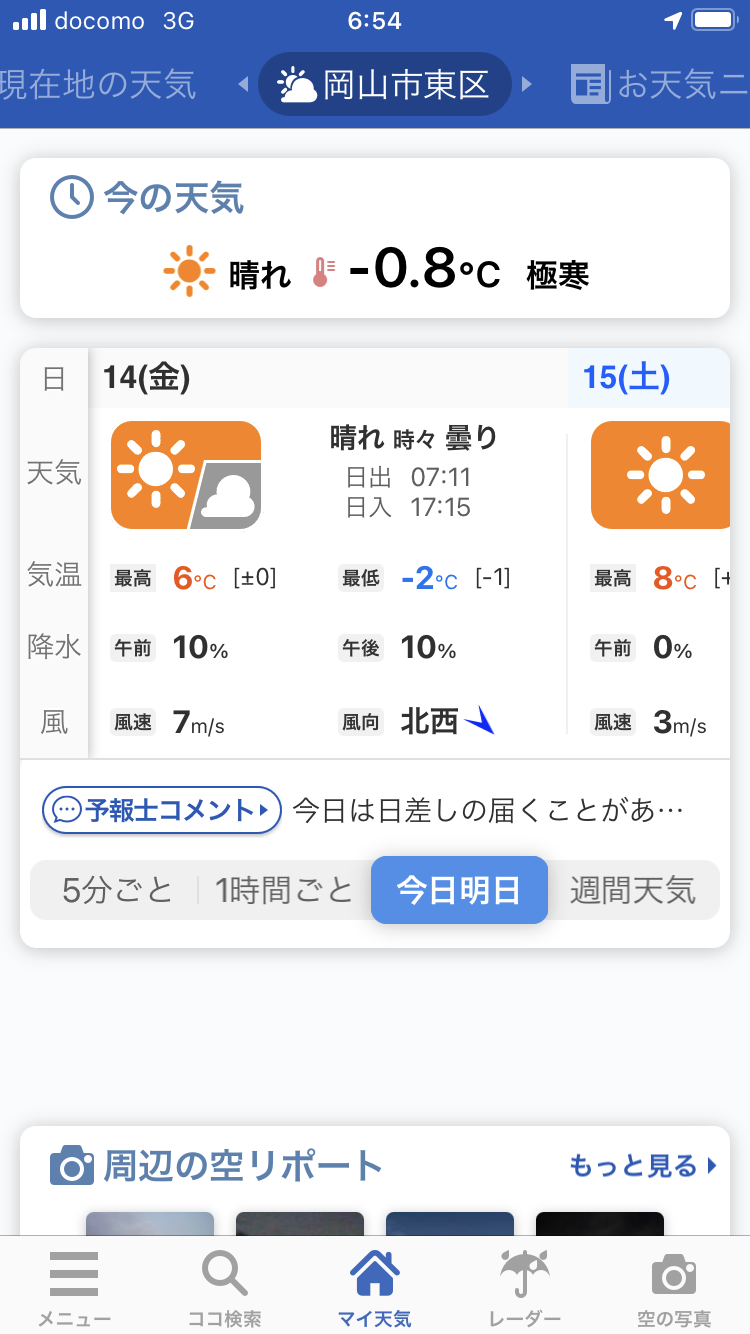Switch to the 空の写真 tab
The image size is (750, 1334).
click(x=674, y=1288)
